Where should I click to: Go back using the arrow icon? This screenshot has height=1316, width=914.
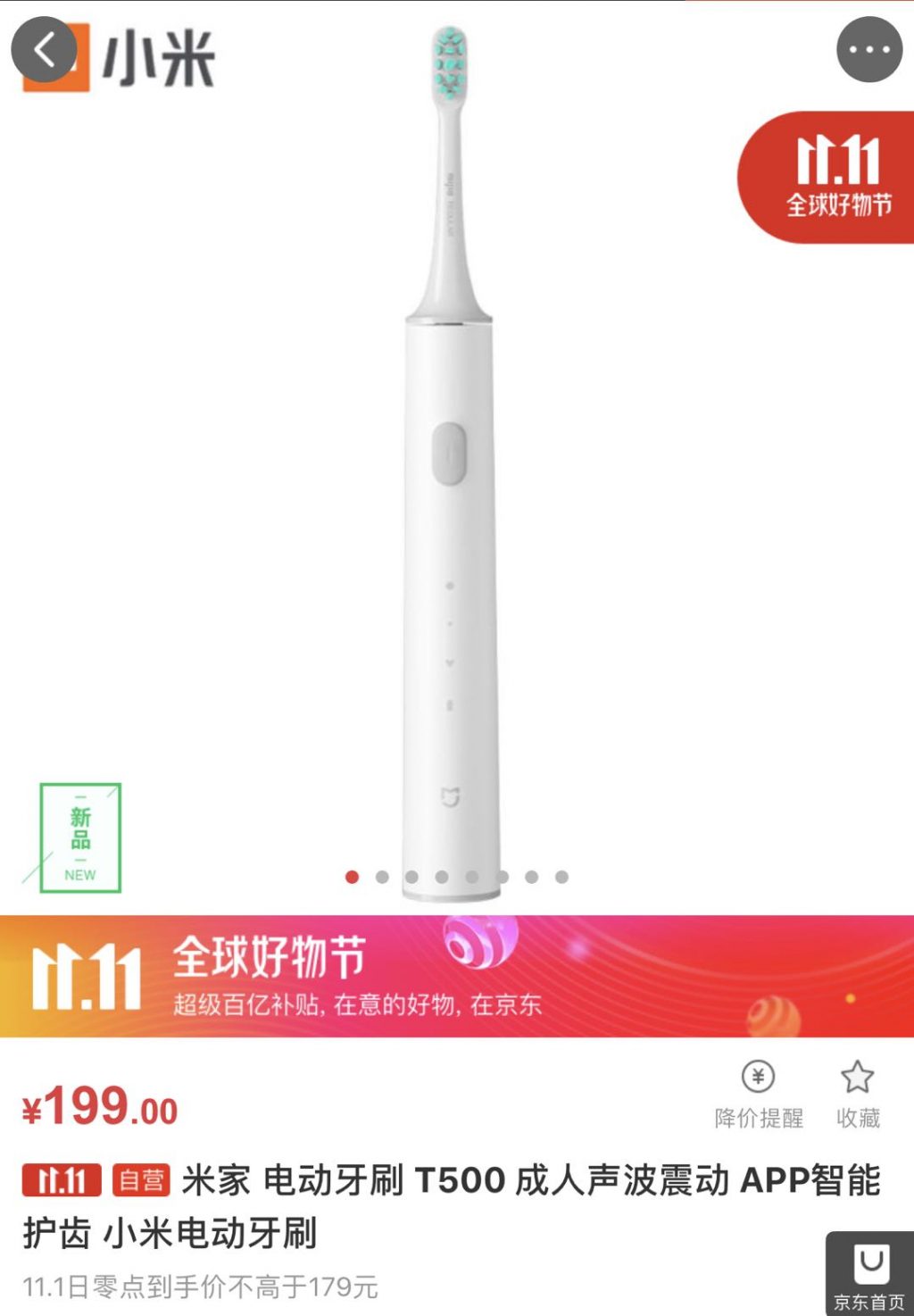pyautogui.click(x=43, y=49)
